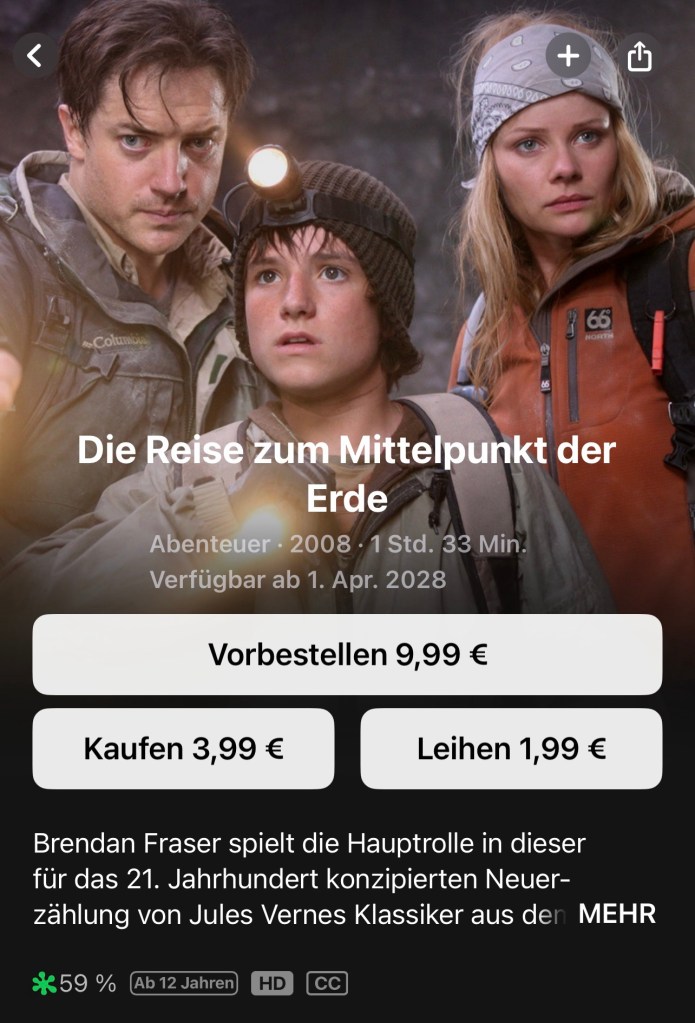
Task: Rent the film via Leihen 1,99 €
Action: point(511,749)
